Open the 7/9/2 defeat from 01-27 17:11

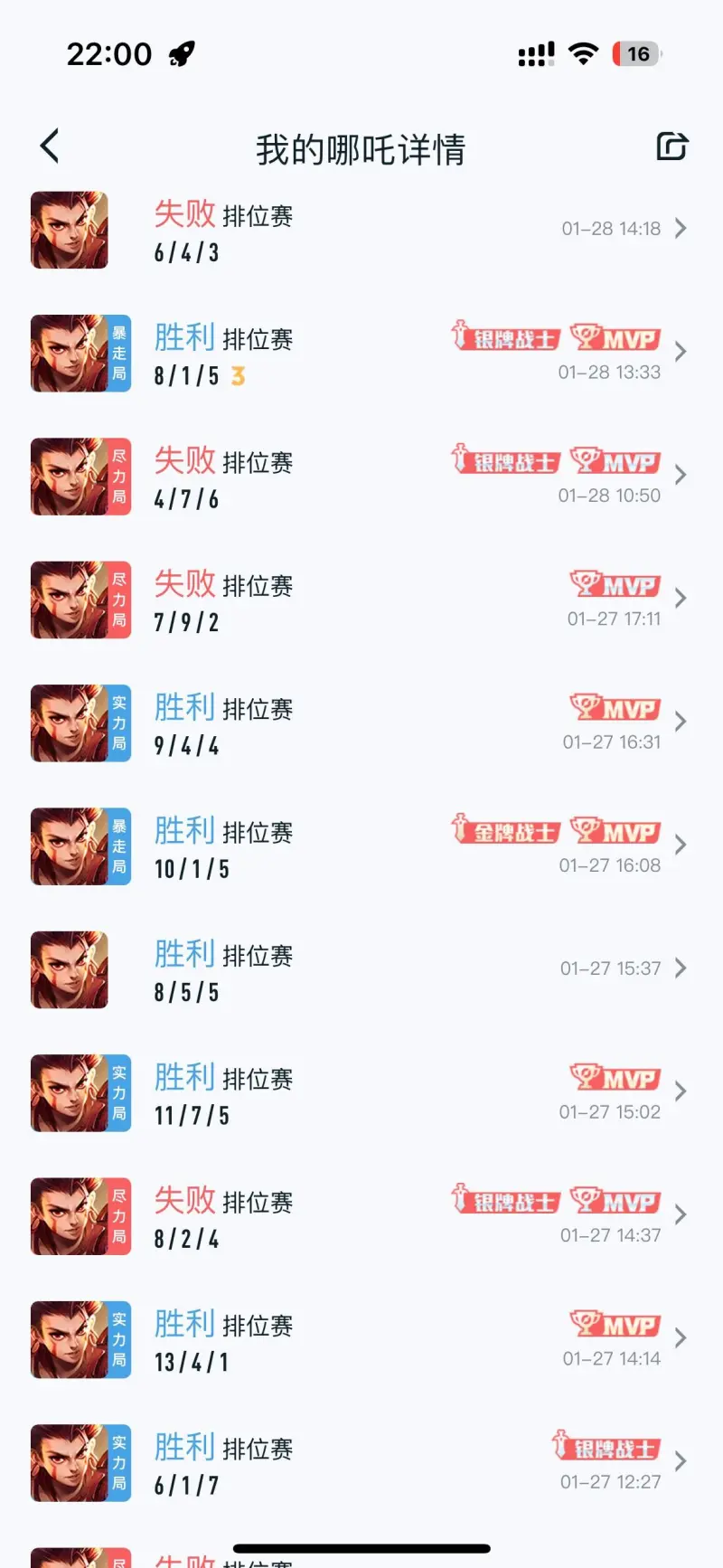(x=361, y=600)
